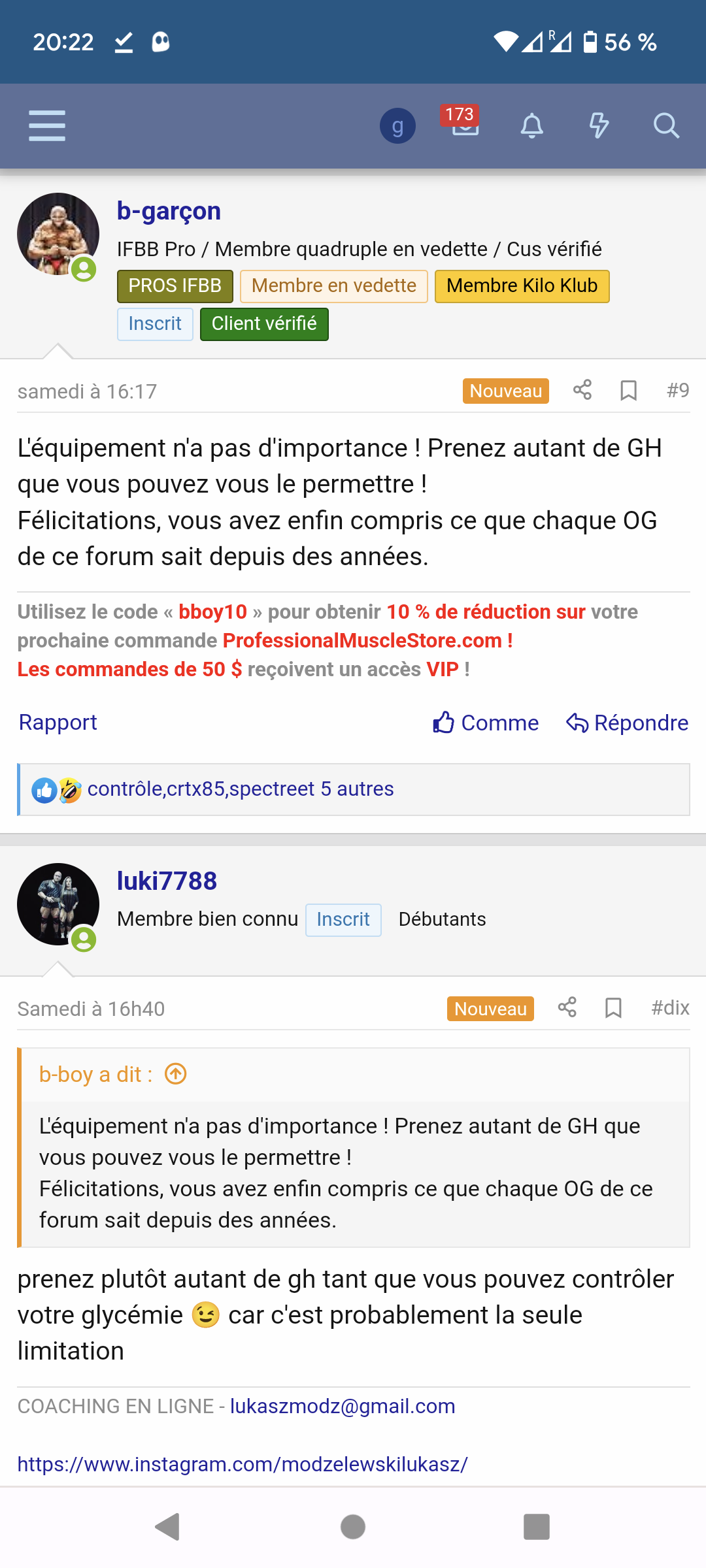The image size is (706, 1568).
Task: Open the notifications bell
Action: point(532,125)
